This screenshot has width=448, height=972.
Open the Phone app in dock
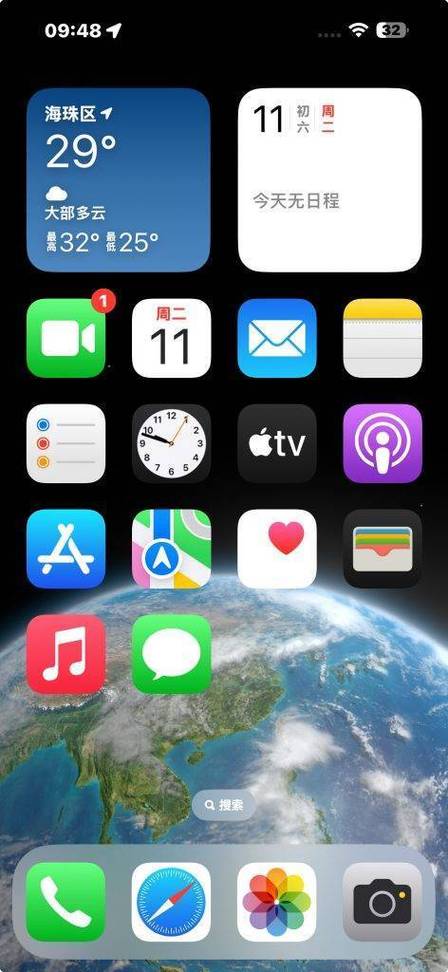[66, 902]
